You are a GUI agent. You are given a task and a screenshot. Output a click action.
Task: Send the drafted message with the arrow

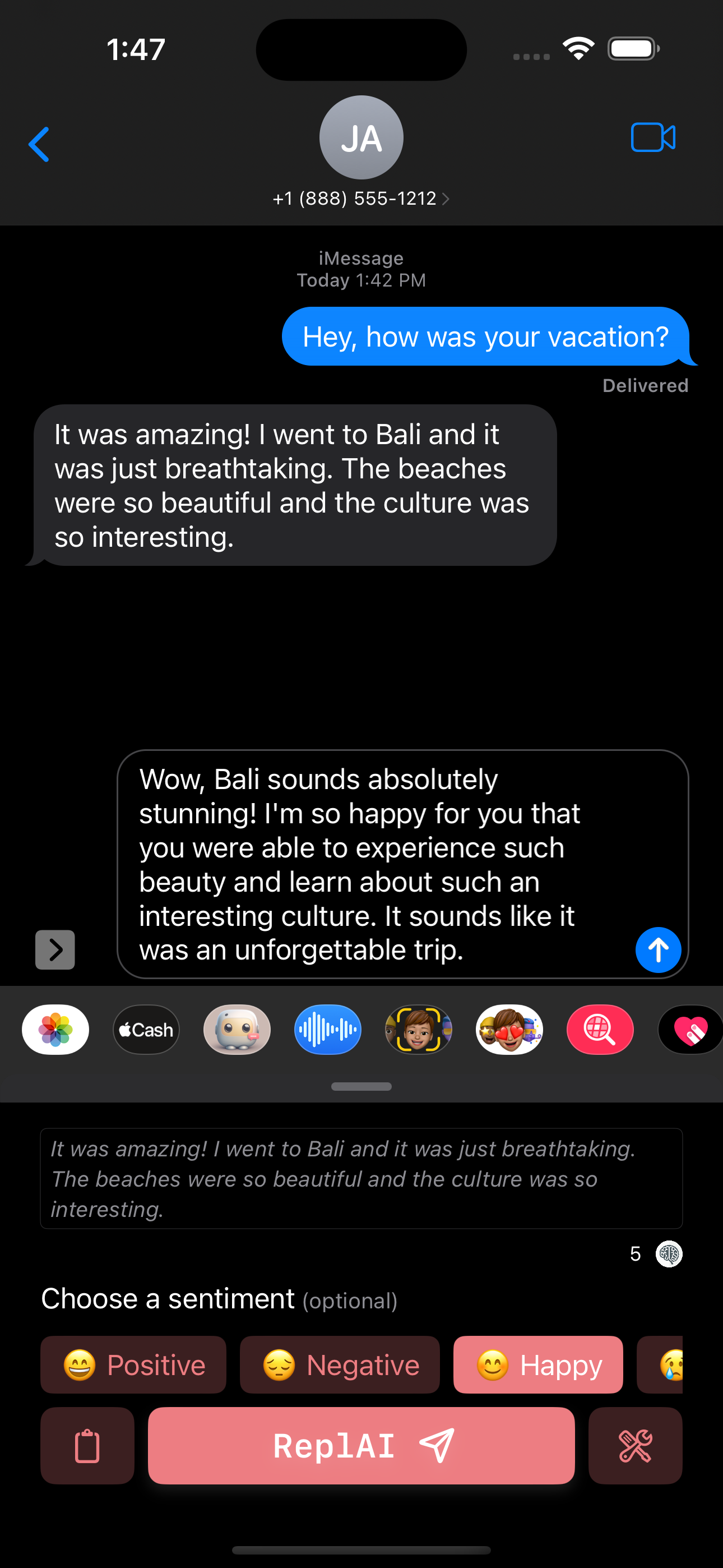[x=657, y=949]
